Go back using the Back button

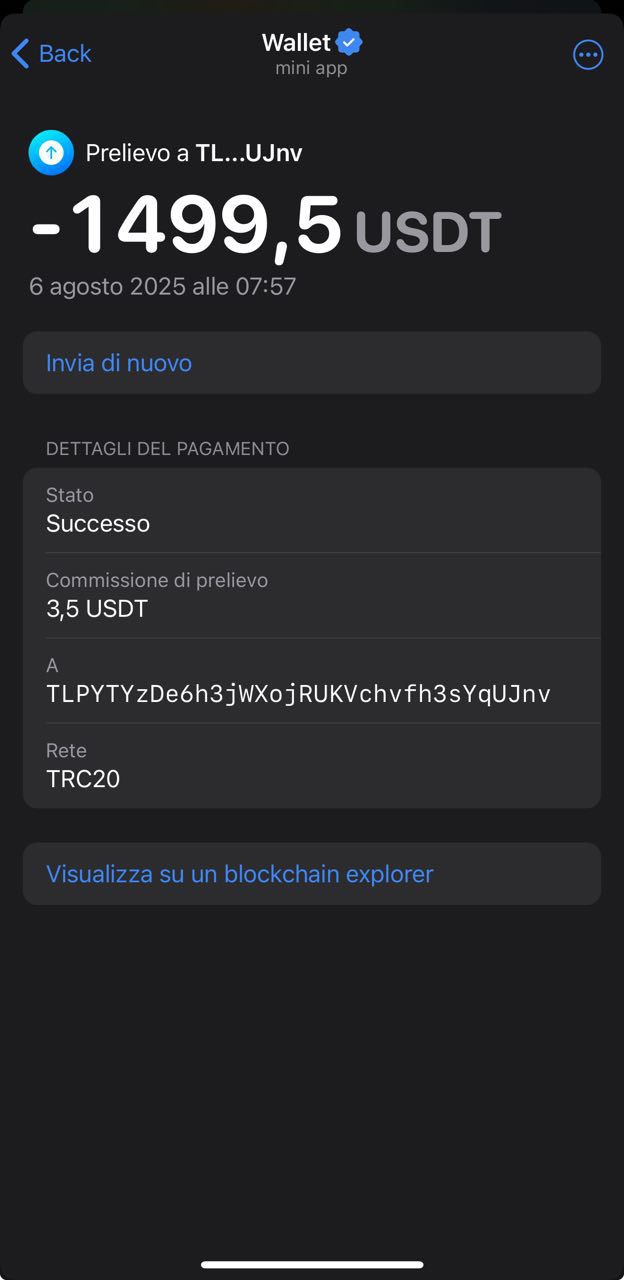52,54
